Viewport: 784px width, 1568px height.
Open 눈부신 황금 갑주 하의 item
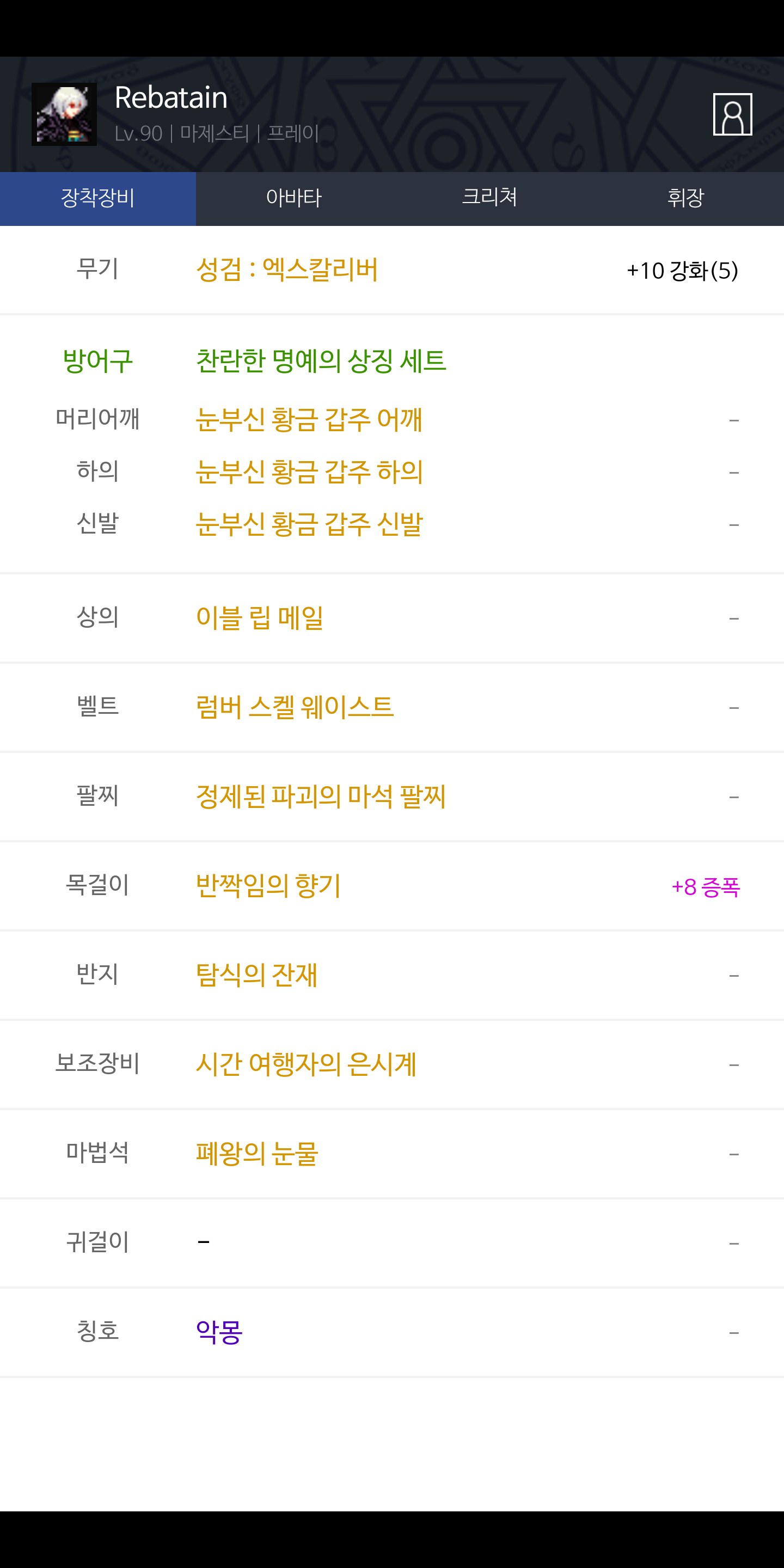pos(309,471)
